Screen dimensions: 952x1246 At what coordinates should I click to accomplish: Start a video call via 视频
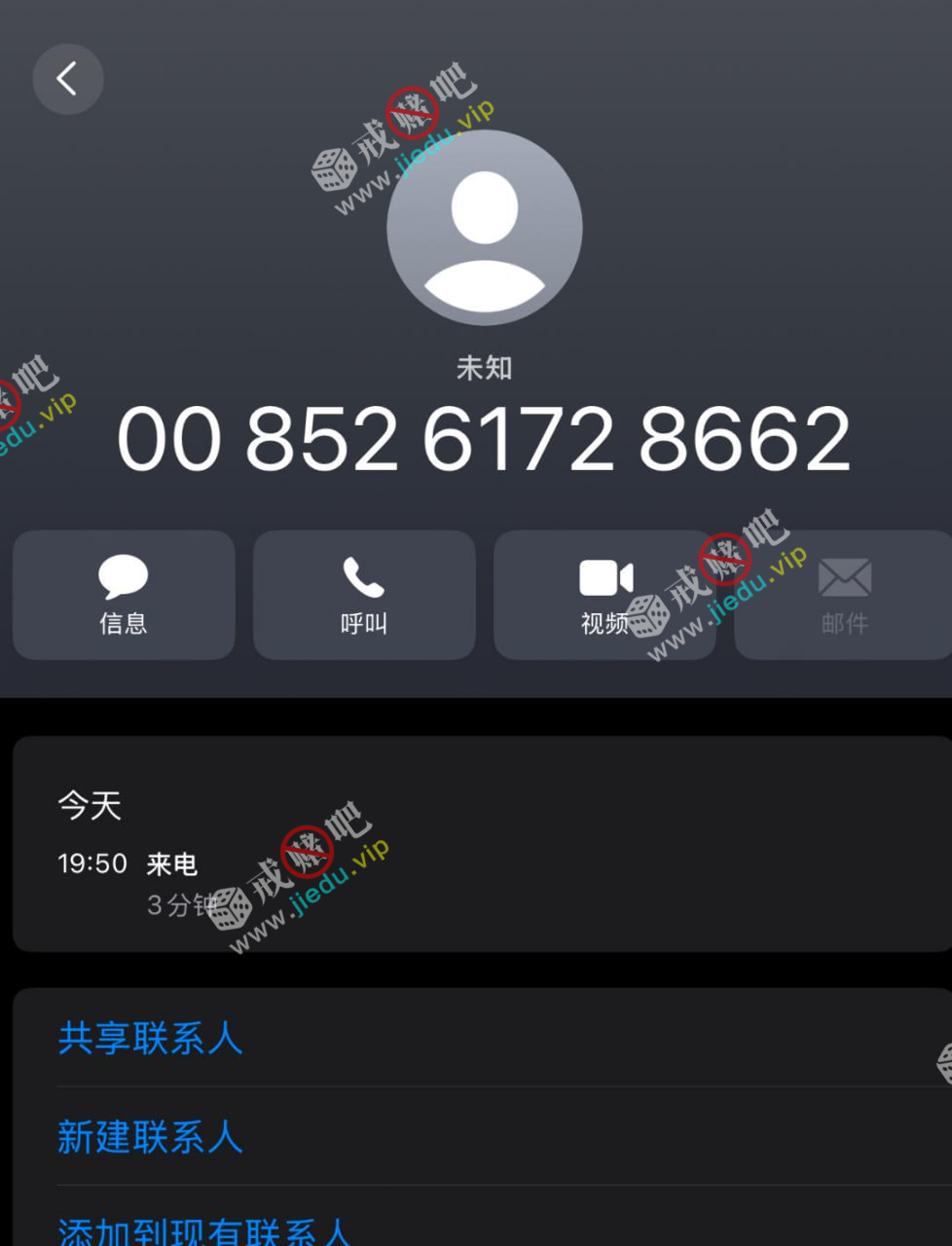pyautogui.click(x=604, y=595)
